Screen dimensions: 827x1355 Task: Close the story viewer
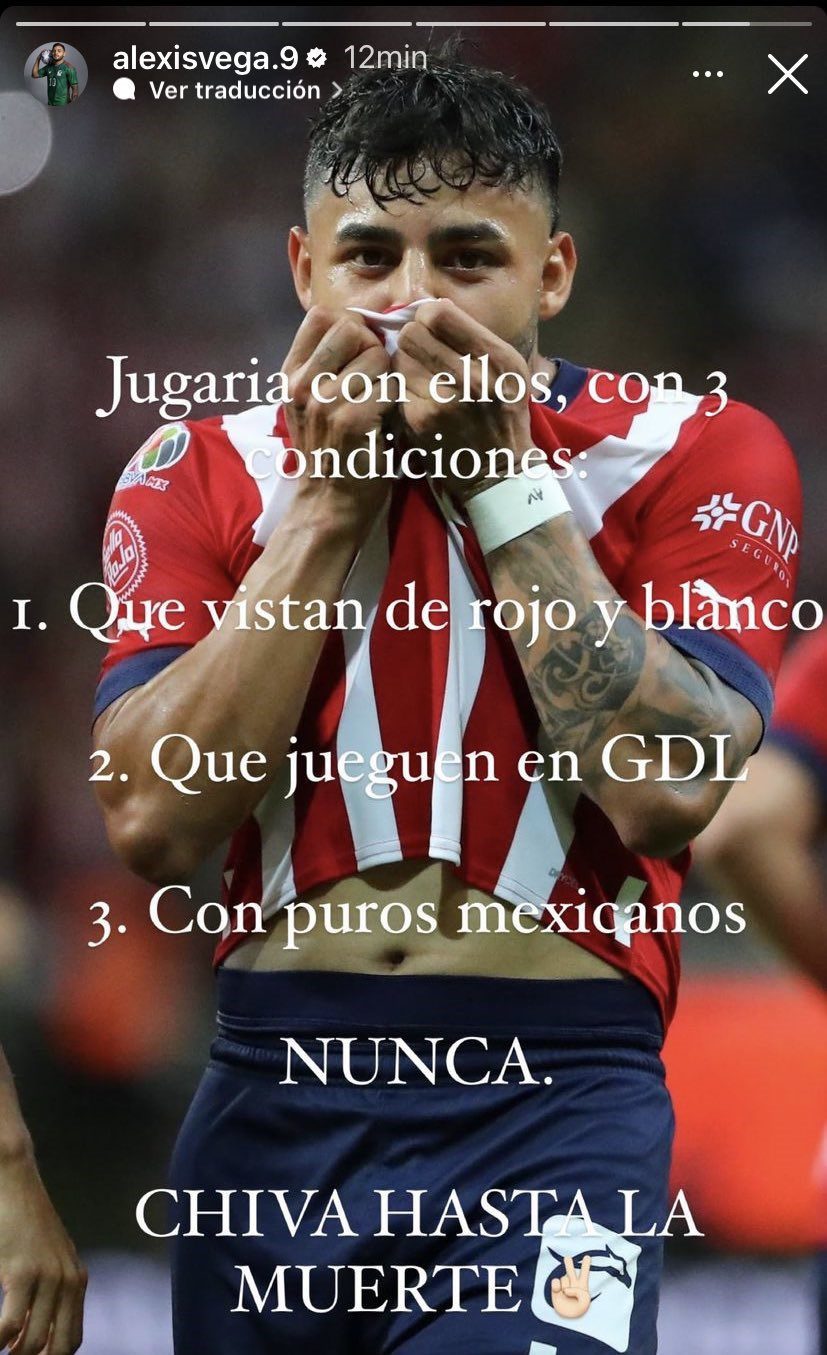pos(787,74)
